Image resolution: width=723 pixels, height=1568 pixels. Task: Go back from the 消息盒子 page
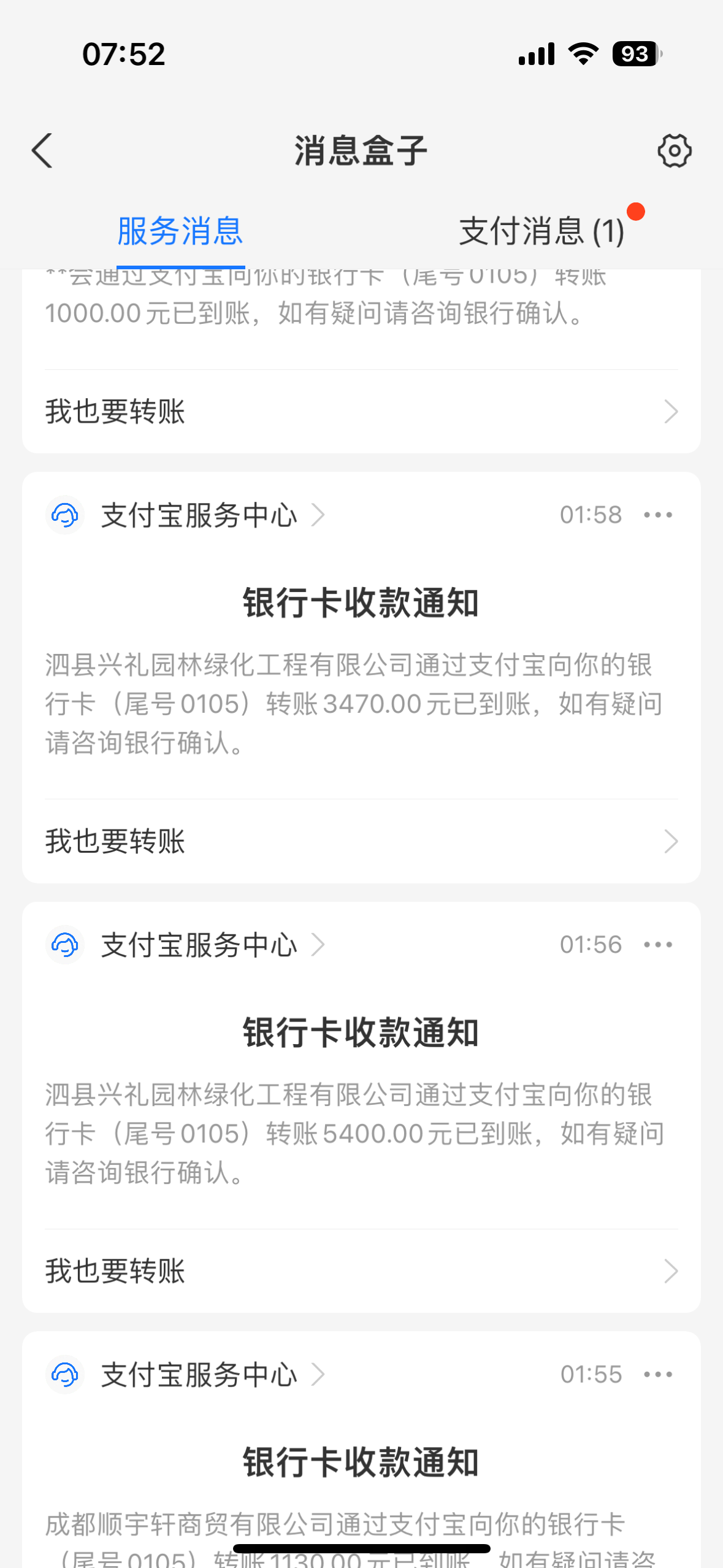[x=42, y=151]
